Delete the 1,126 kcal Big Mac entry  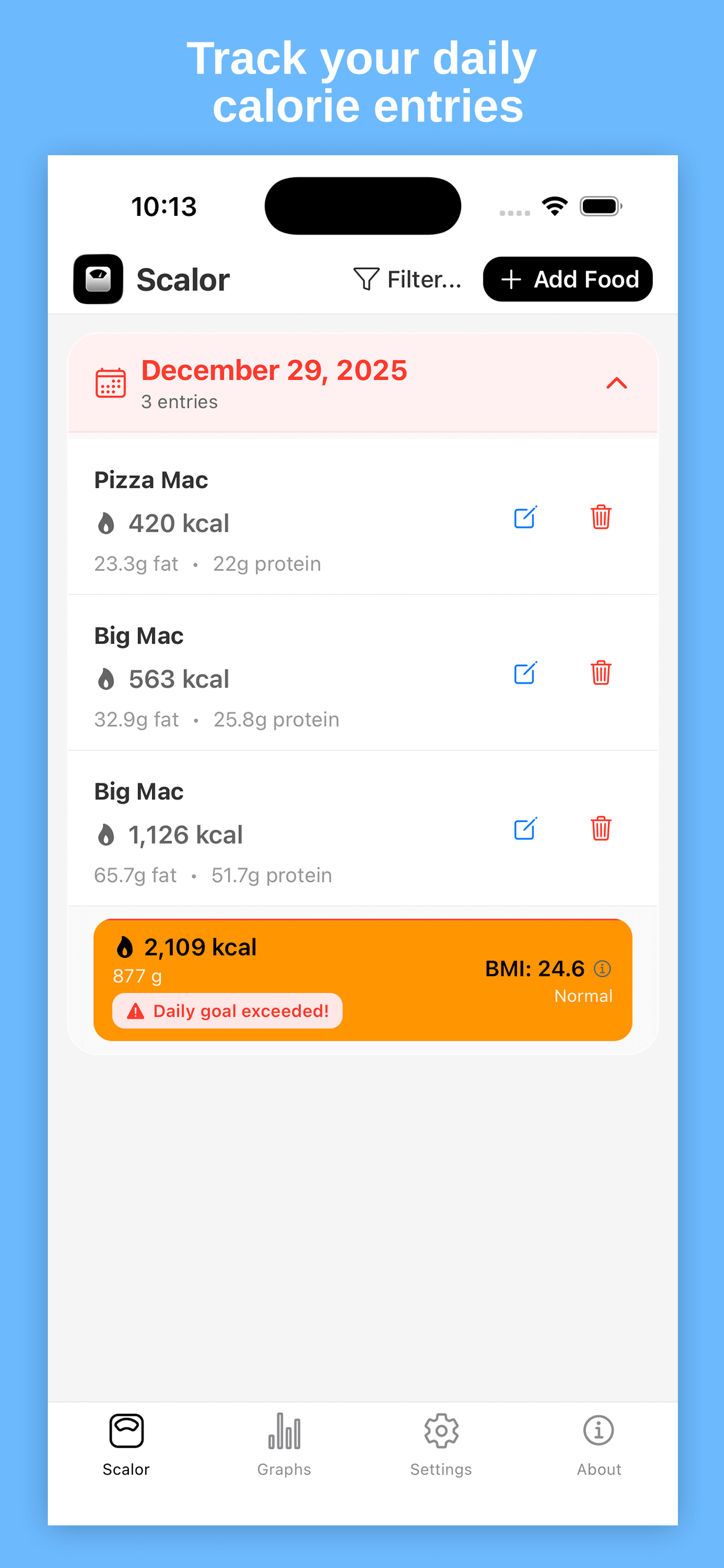tap(600, 829)
